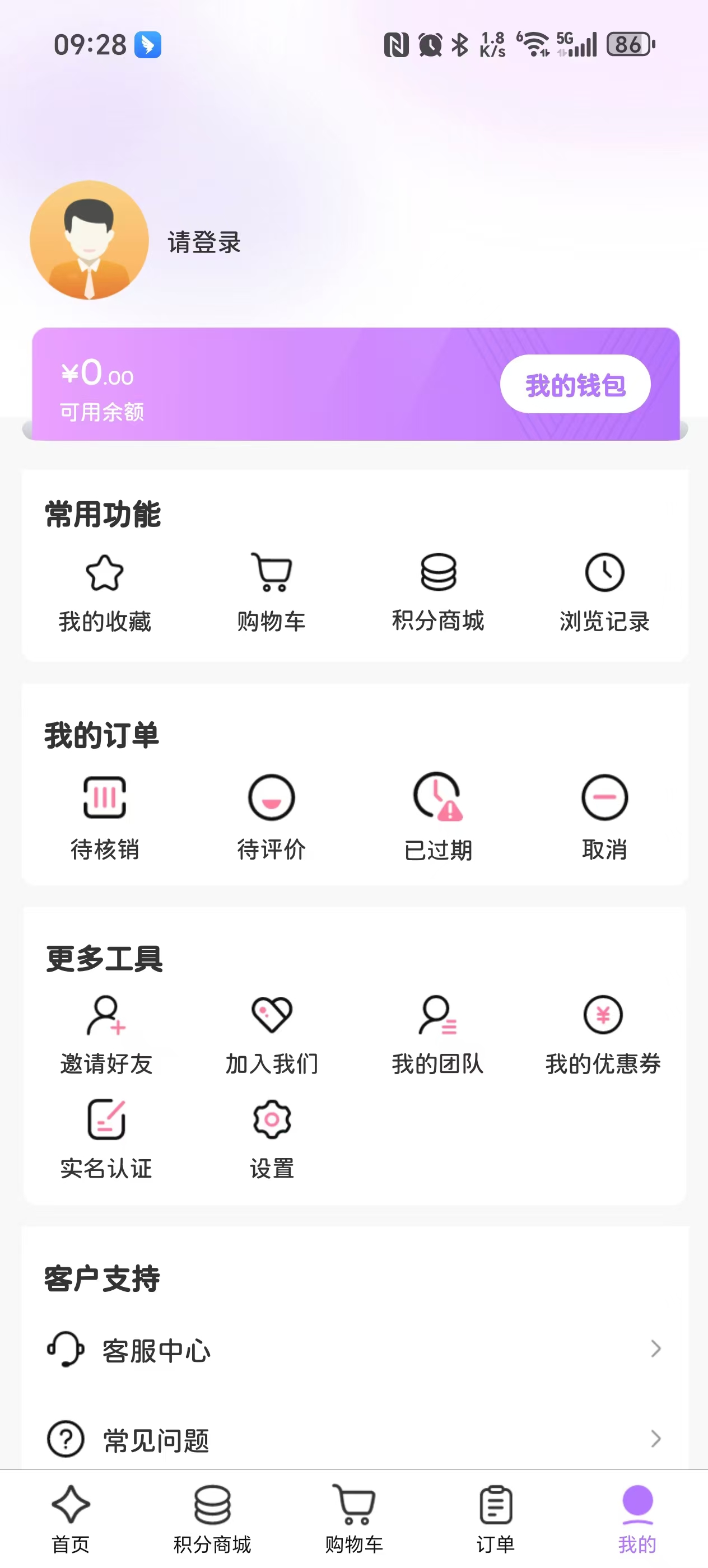708x1568 pixels.
Task: Switch to 首页 tab
Action: [x=71, y=1519]
